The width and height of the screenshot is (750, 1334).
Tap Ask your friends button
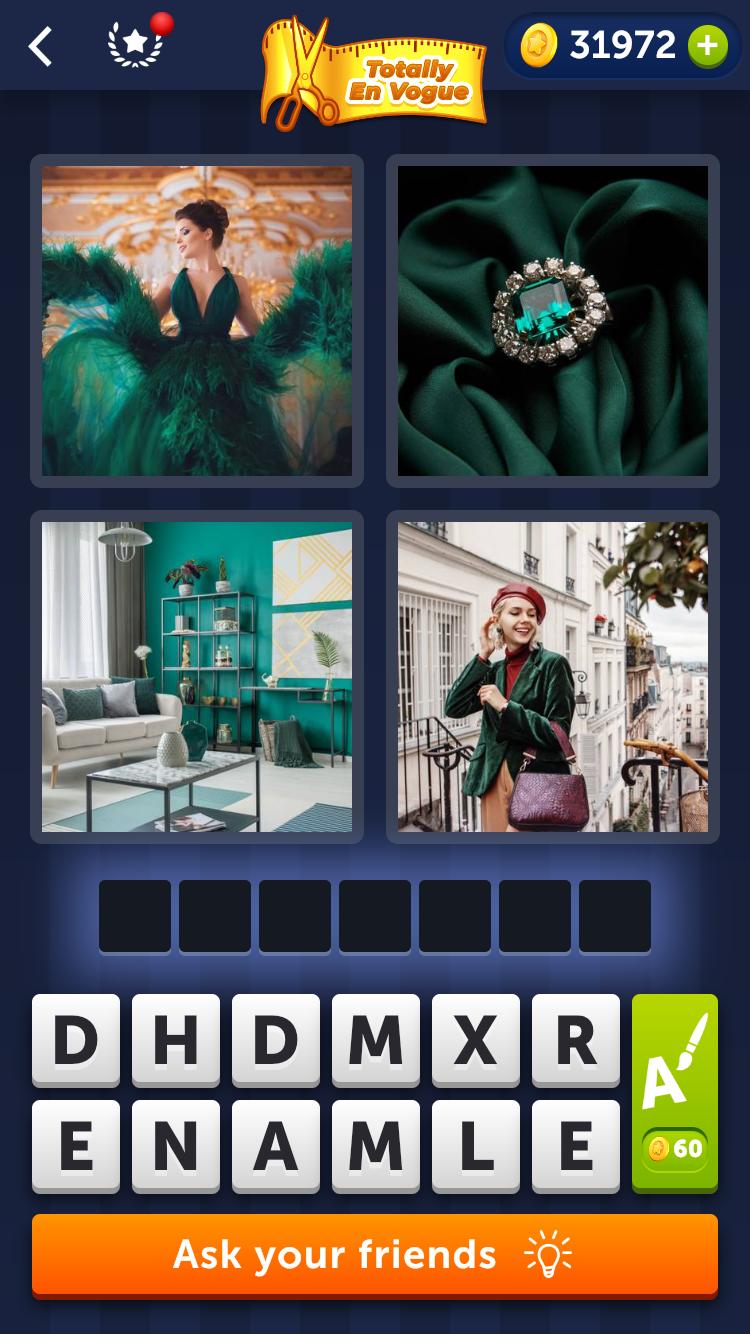click(x=375, y=1255)
